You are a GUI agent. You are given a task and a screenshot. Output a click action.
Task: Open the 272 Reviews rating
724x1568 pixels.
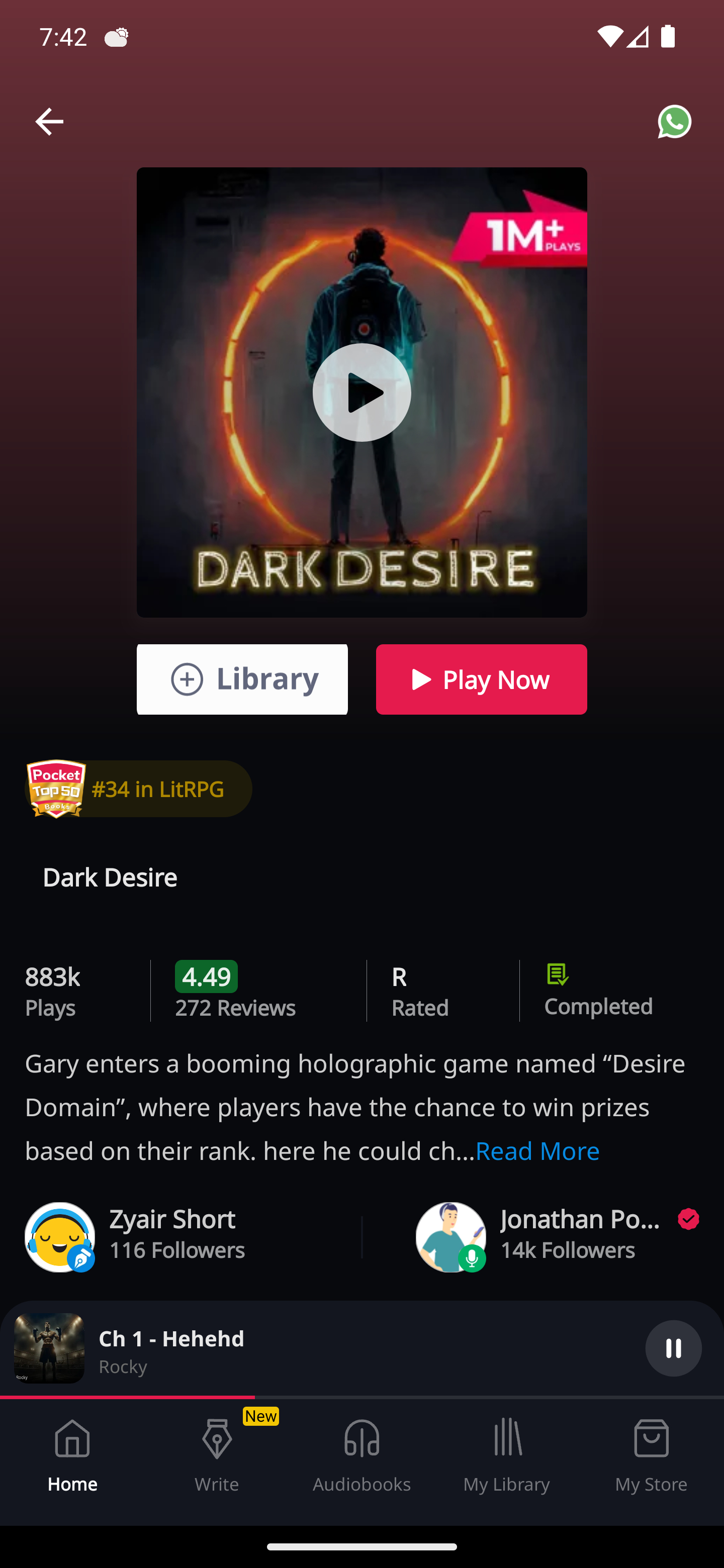pyautogui.click(x=236, y=991)
